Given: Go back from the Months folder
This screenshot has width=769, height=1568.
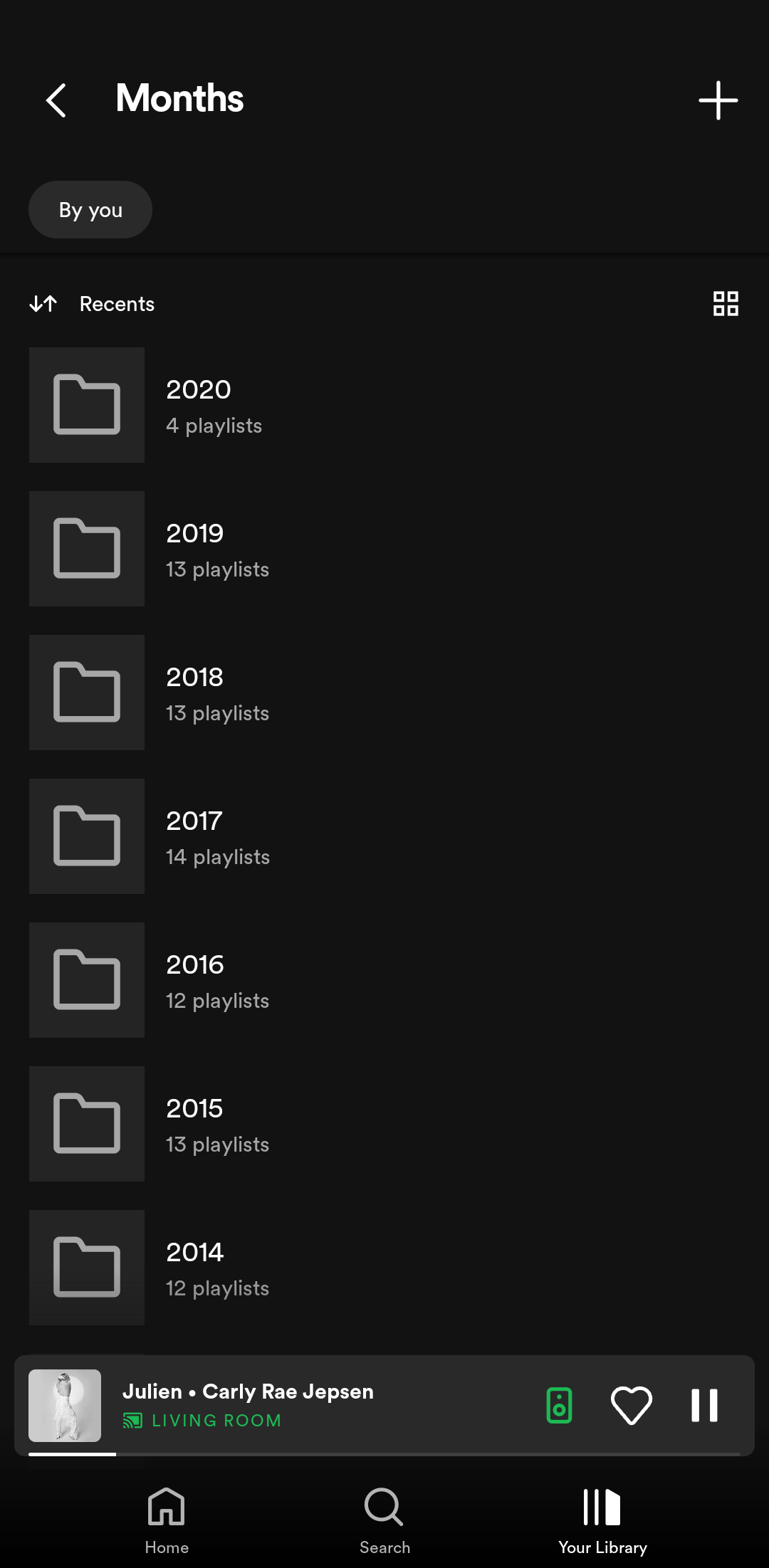Looking at the screenshot, I should coord(56,100).
